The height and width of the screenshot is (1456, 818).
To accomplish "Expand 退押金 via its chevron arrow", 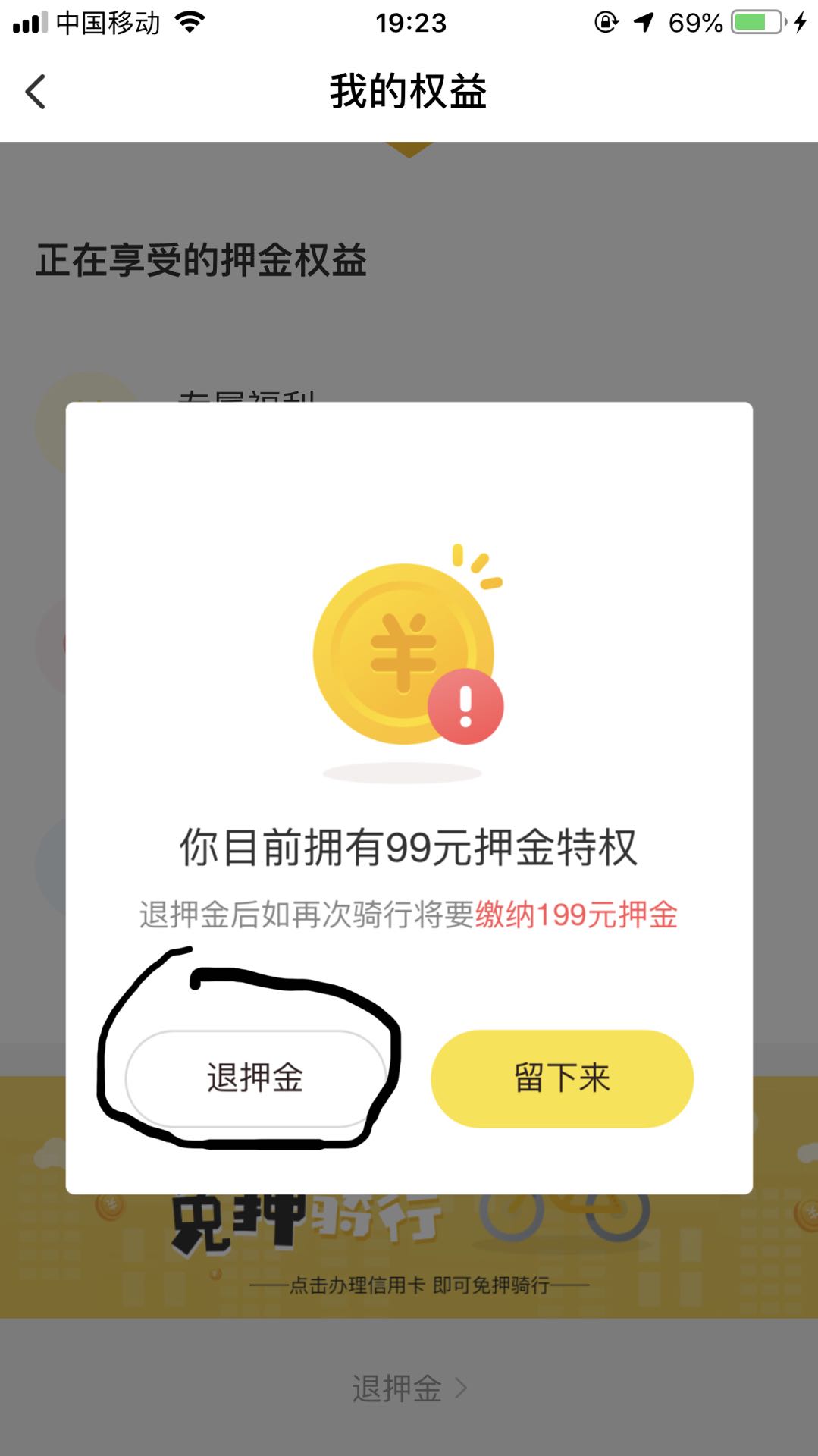I will [x=462, y=1387].
